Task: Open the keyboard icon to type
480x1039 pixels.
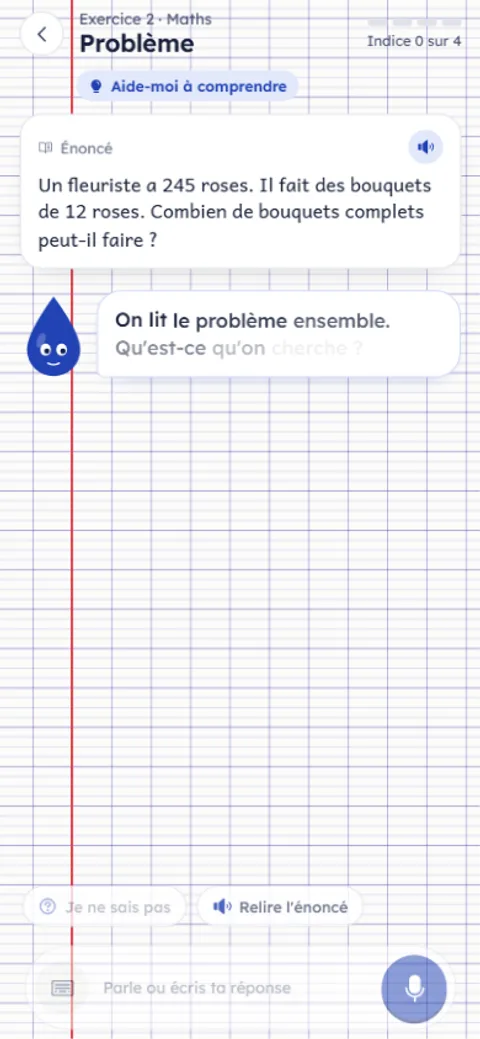Action: pyautogui.click(x=63, y=989)
